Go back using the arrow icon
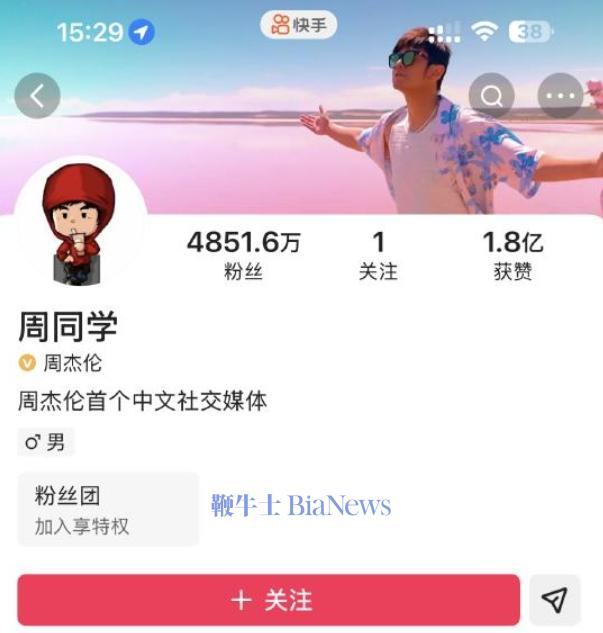The image size is (603, 633). [38, 96]
